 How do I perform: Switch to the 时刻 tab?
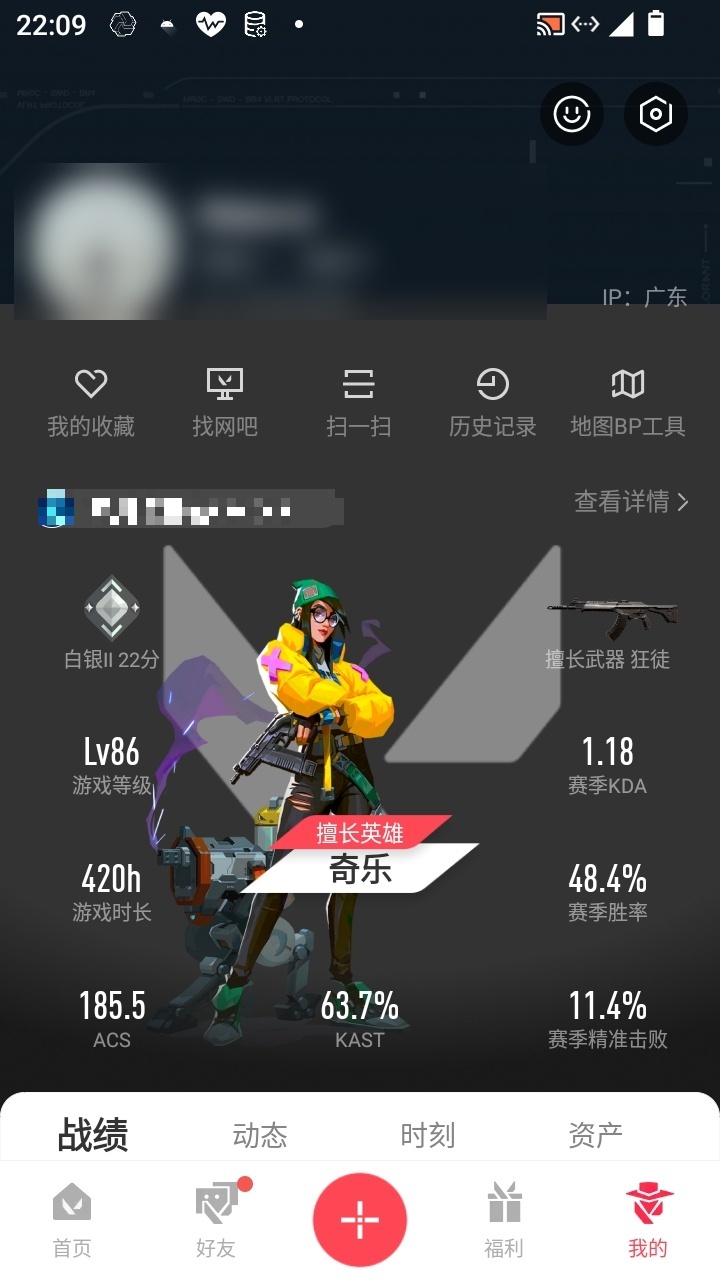[428, 1135]
